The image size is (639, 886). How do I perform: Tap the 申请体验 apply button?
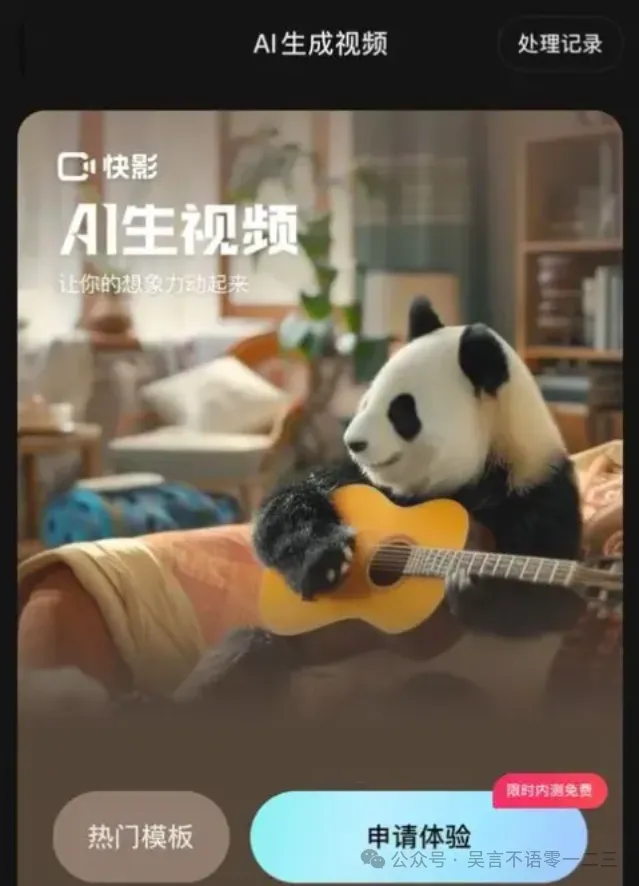click(418, 835)
